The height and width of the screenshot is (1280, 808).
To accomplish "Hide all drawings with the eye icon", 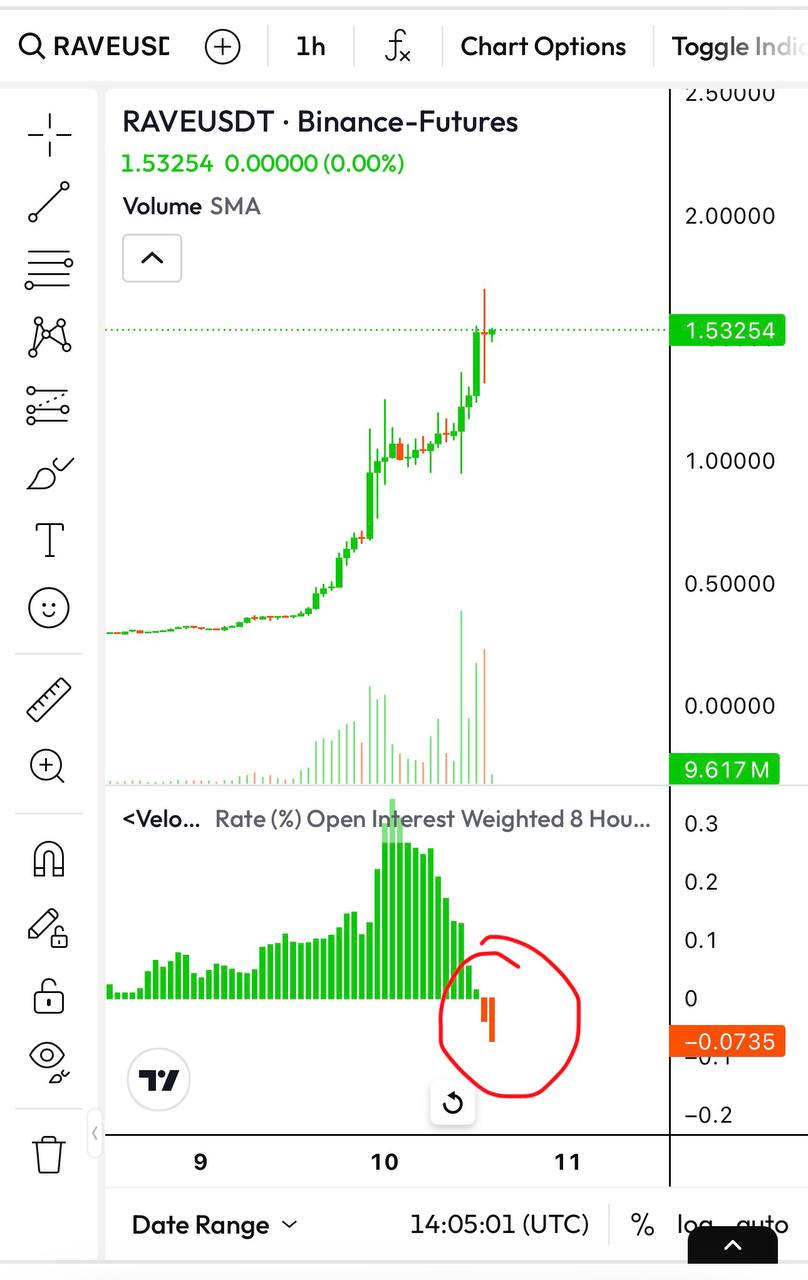I will [49, 1060].
